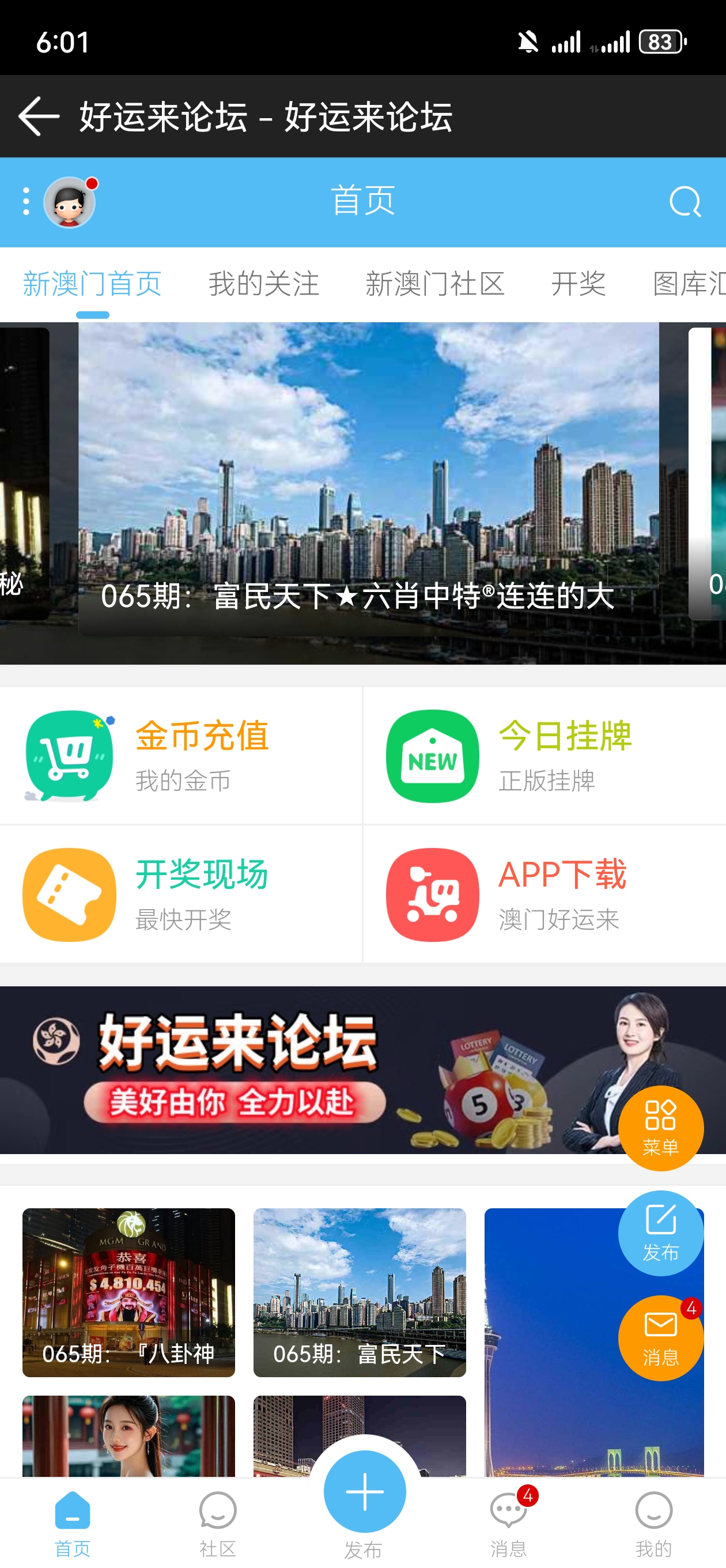Open the orange 消息 floating button
Image resolution: width=726 pixels, height=1568 pixels.
pos(660,1337)
